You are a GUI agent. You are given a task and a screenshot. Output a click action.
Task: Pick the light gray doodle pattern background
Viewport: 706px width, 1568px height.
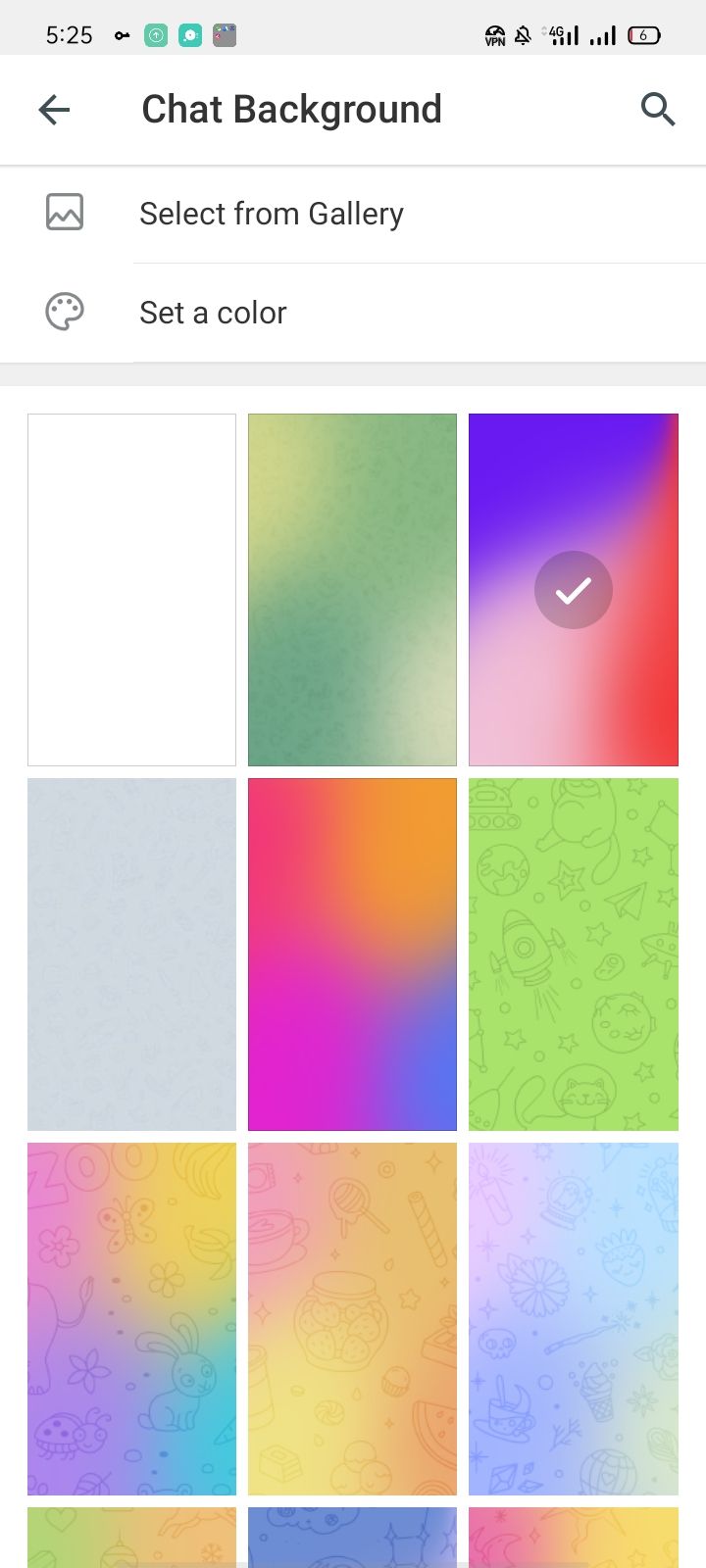[x=131, y=954]
